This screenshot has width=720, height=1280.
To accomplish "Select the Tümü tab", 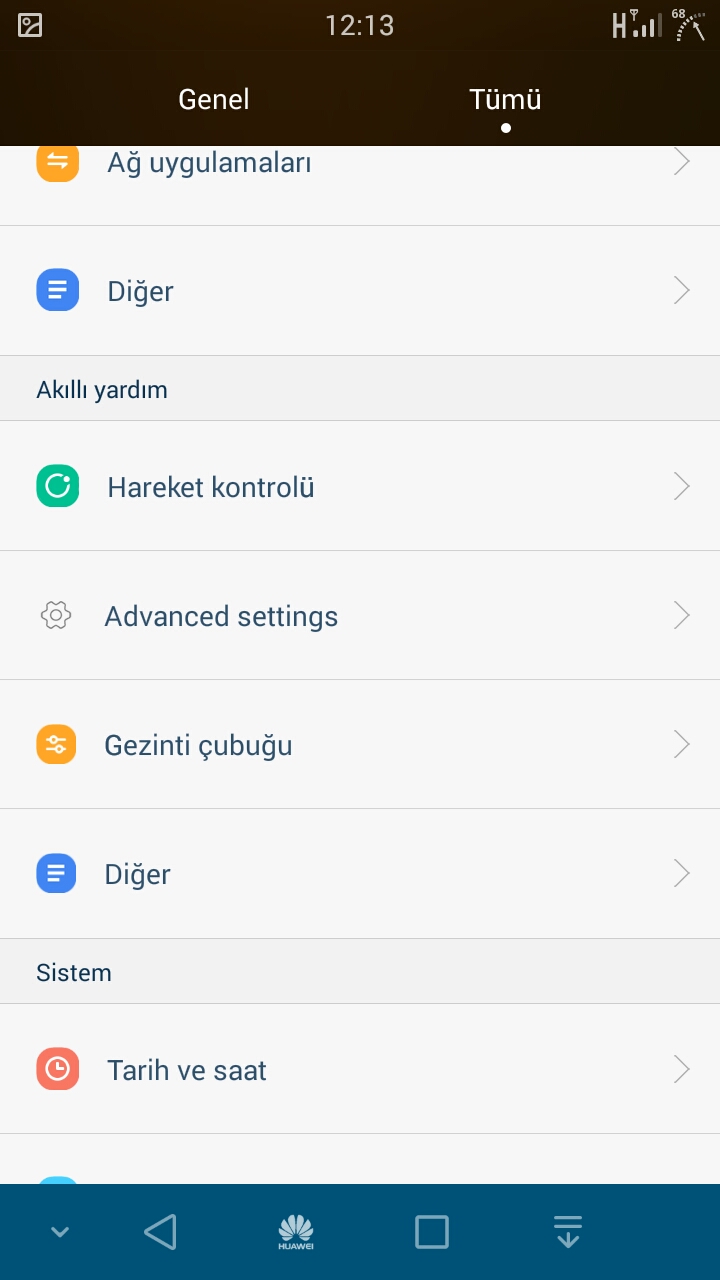I will [x=505, y=100].
